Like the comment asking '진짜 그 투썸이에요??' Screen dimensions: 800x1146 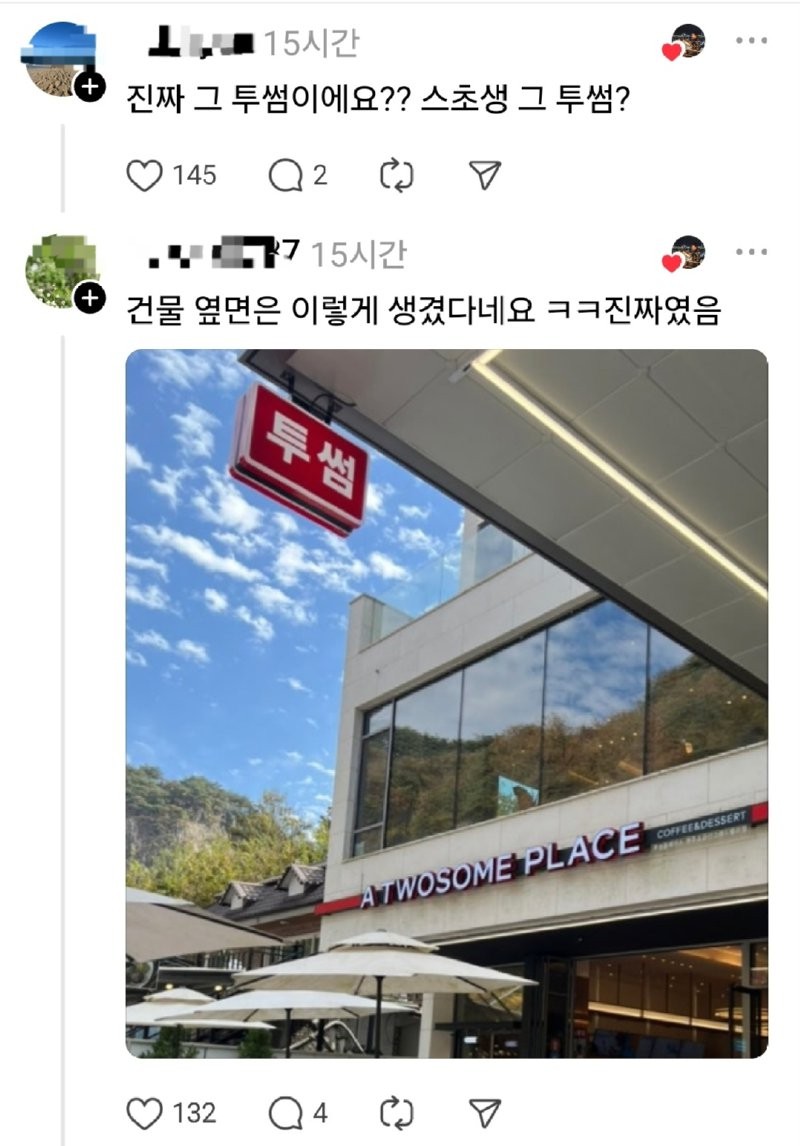145,176
